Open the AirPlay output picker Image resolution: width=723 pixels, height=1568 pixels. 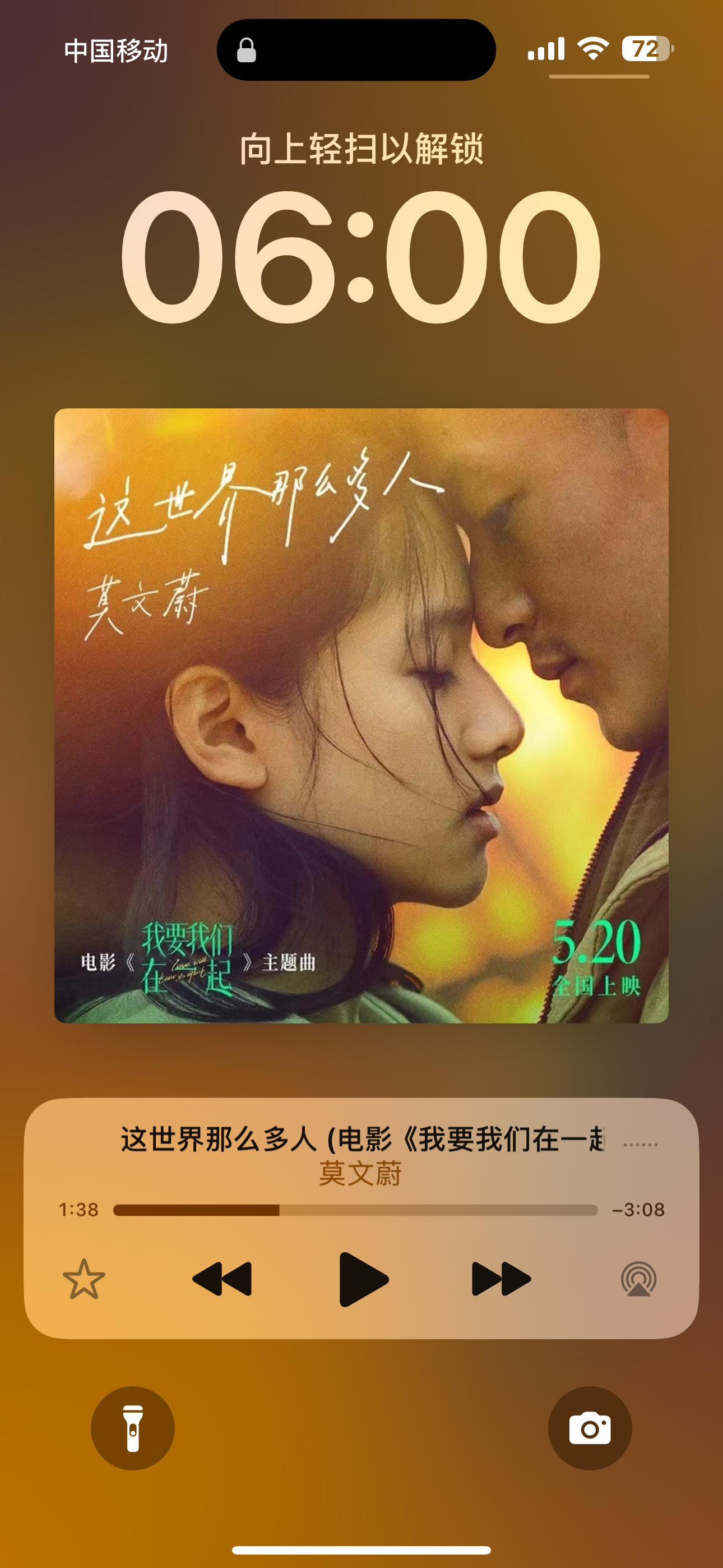tap(638, 1279)
